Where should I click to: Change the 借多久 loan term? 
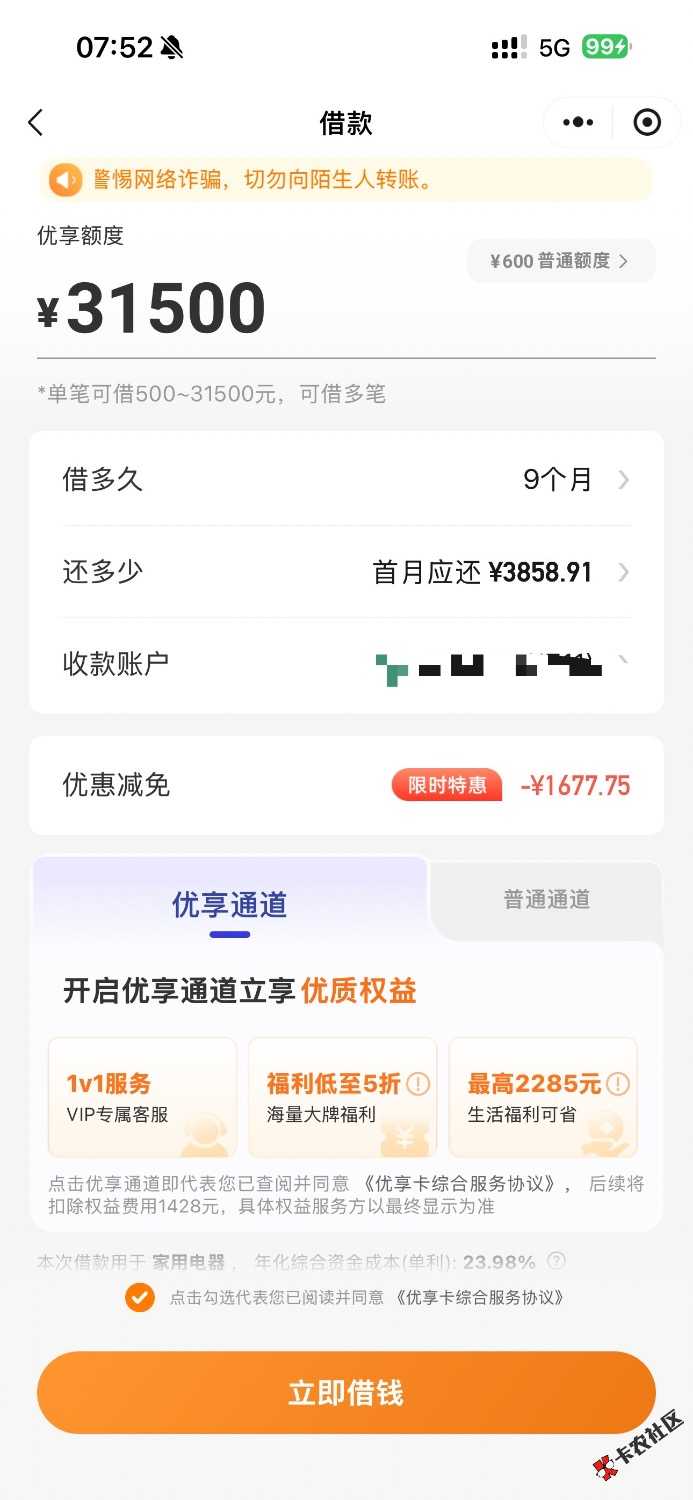(346, 479)
